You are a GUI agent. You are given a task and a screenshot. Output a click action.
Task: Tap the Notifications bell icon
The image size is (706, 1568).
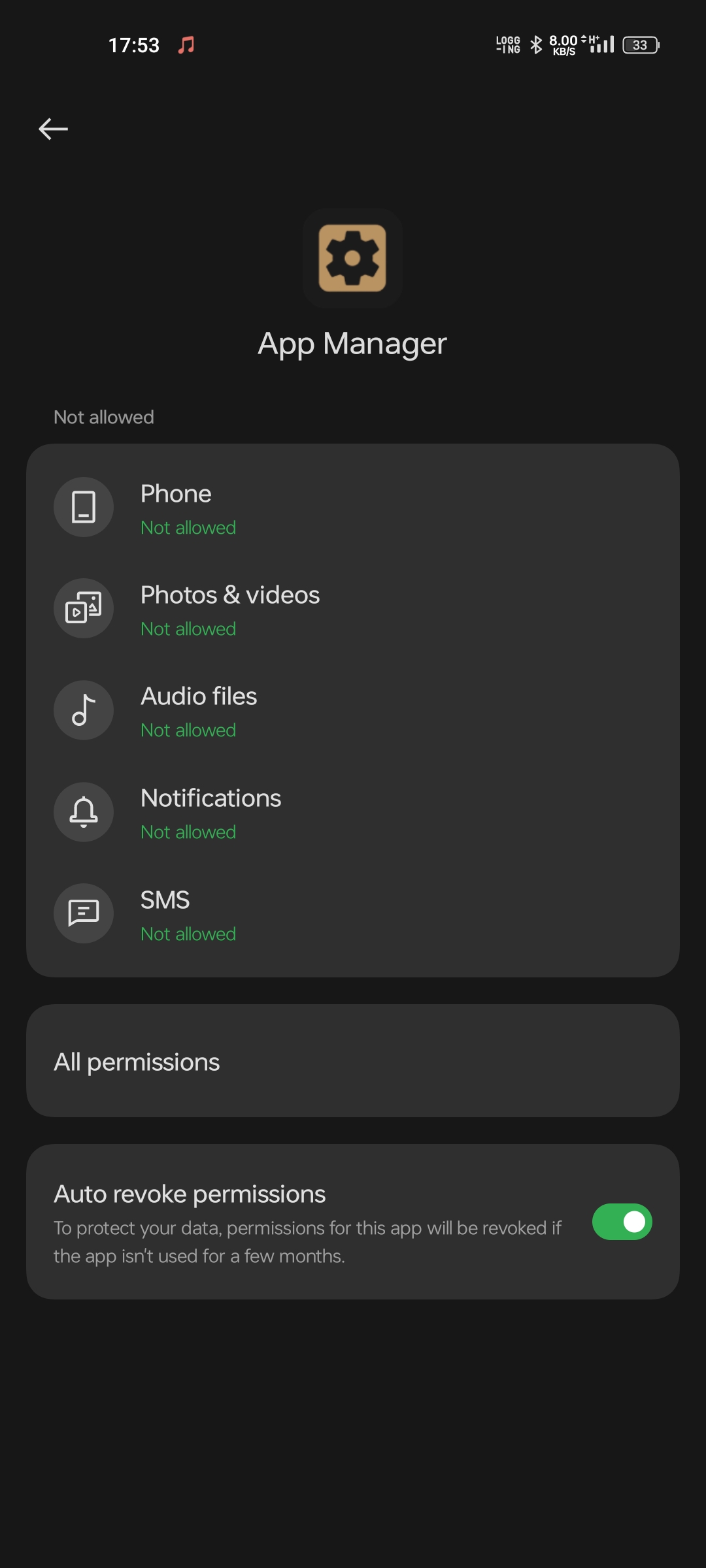coord(84,812)
